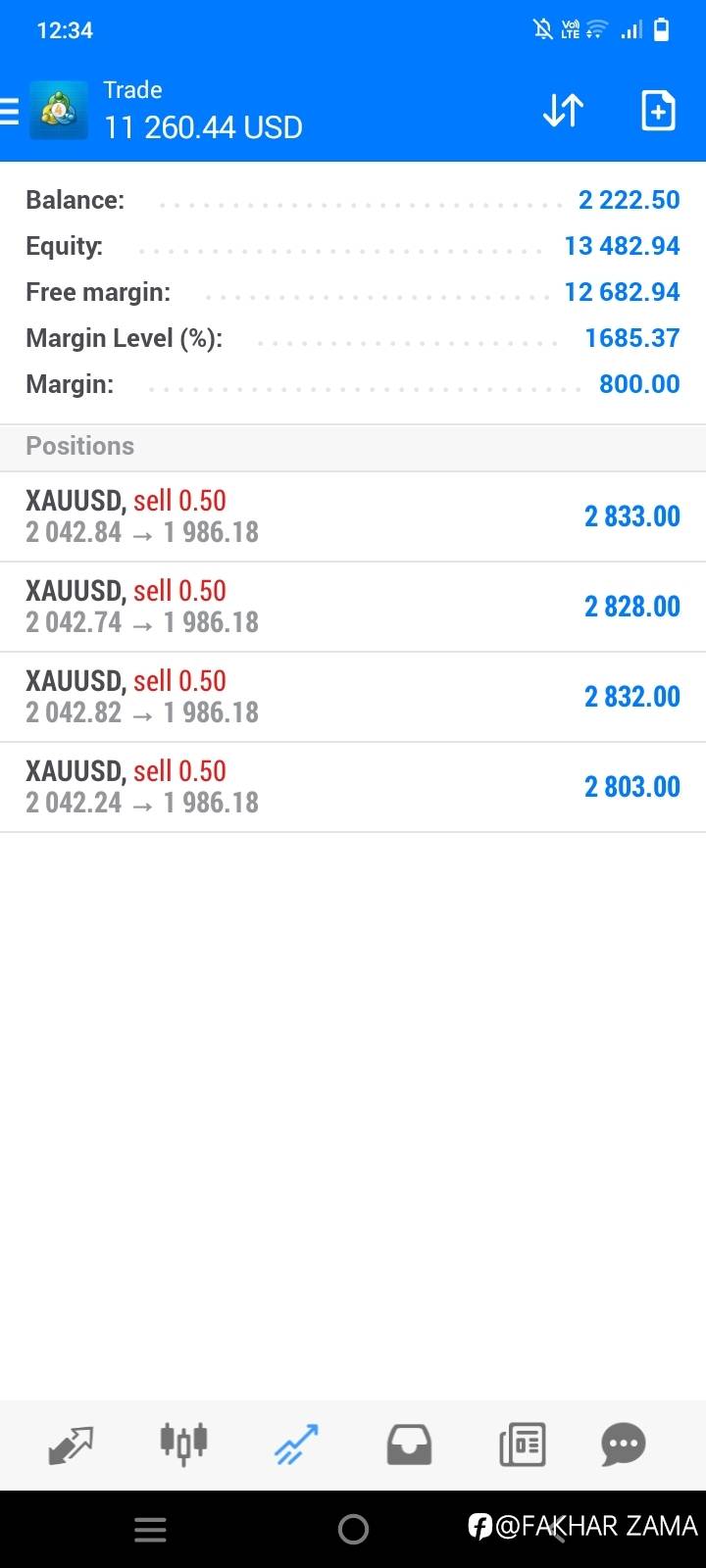The width and height of the screenshot is (706, 1568).
Task: Open the News tab
Action: coord(522,1445)
